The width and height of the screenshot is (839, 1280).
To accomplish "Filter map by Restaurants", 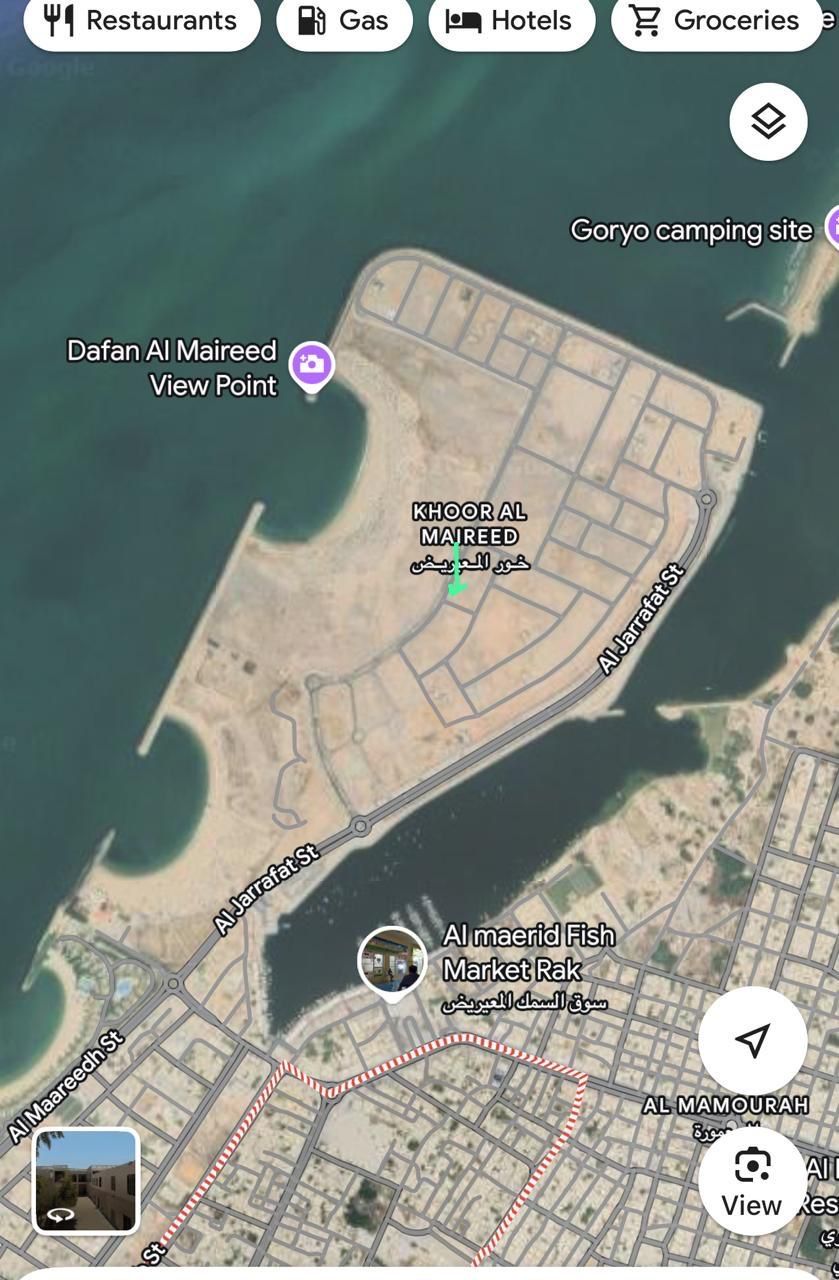I will [x=141, y=21].
